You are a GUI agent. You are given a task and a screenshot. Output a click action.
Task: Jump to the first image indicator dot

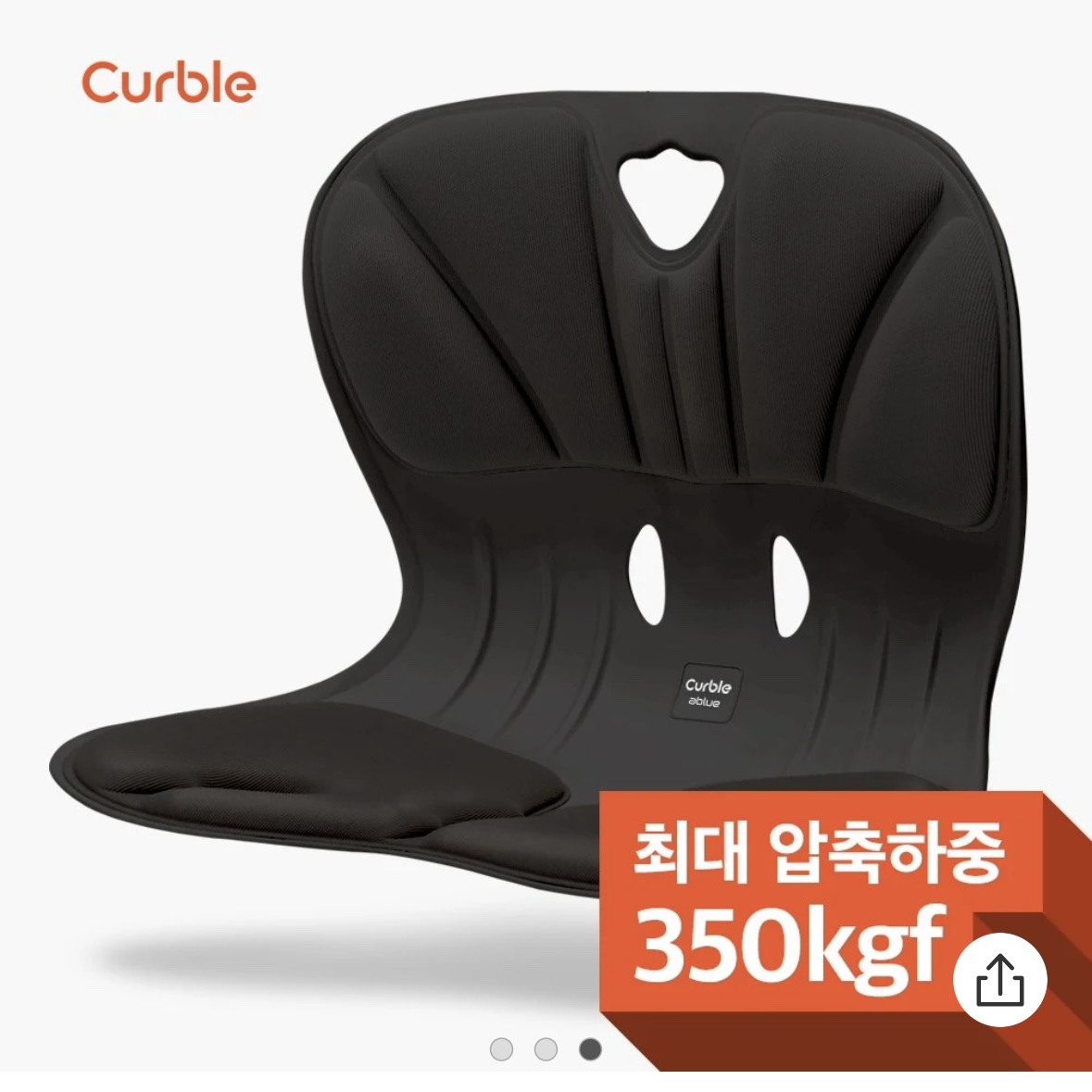[501, 1049]
